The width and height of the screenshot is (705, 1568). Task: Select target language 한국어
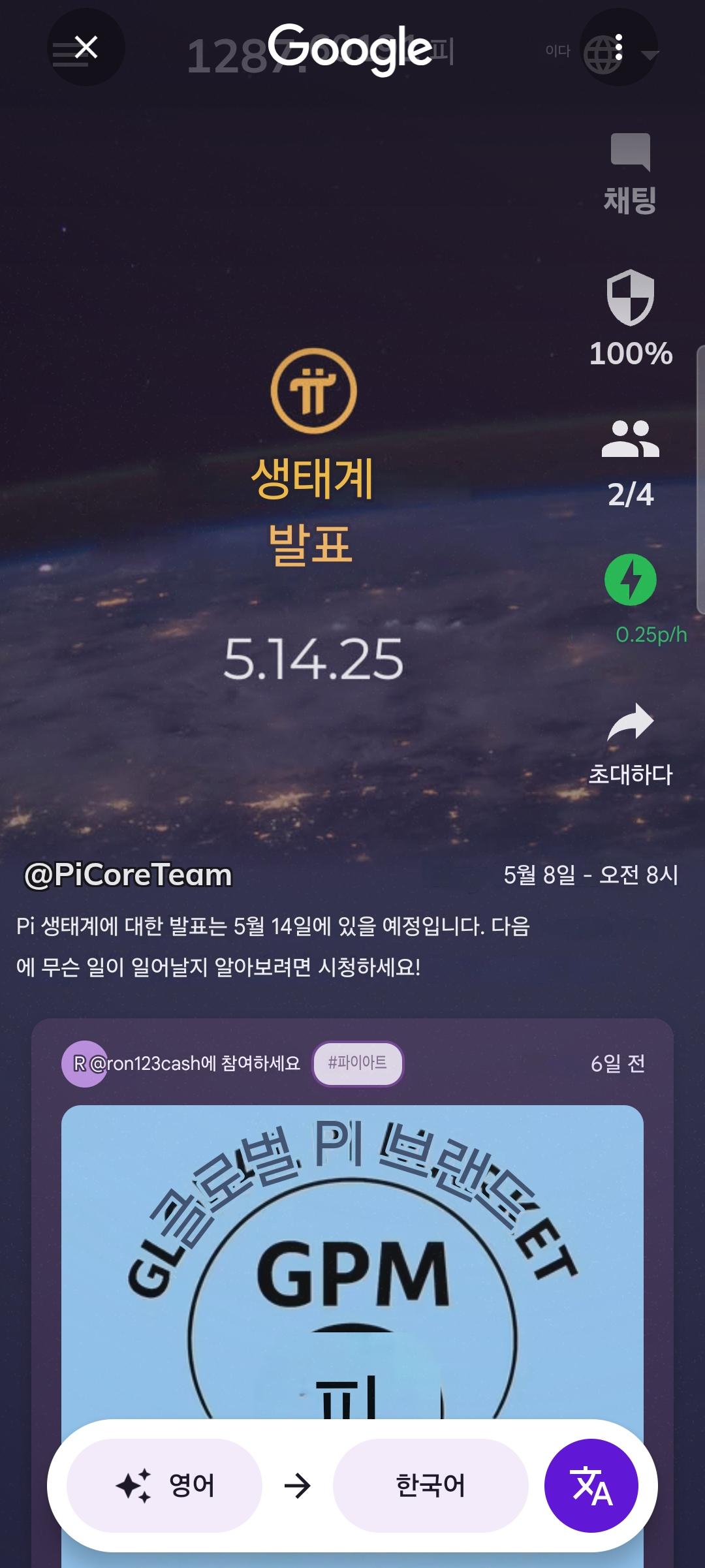[430, 1485]
